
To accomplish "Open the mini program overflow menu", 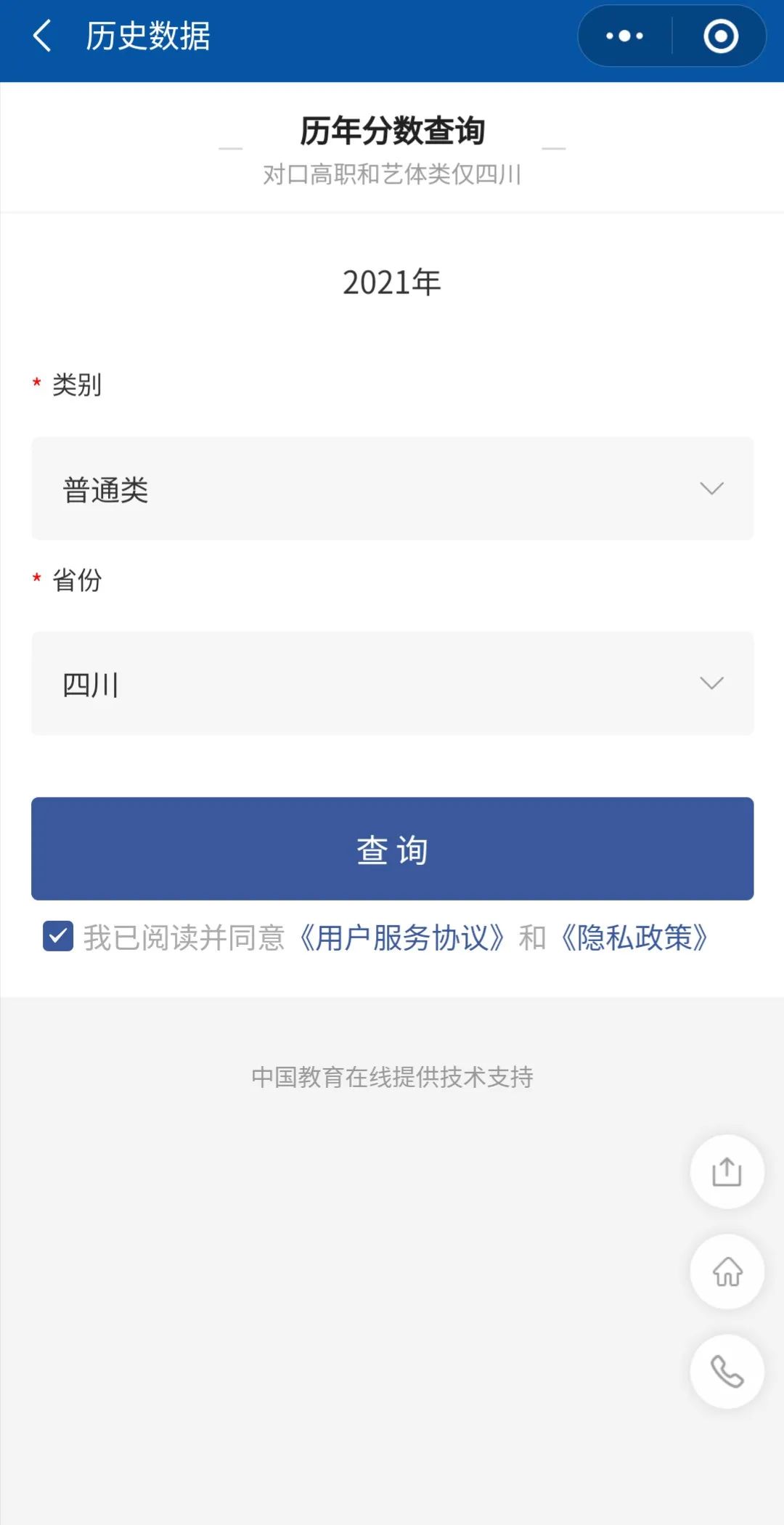I will coord(624,36).
